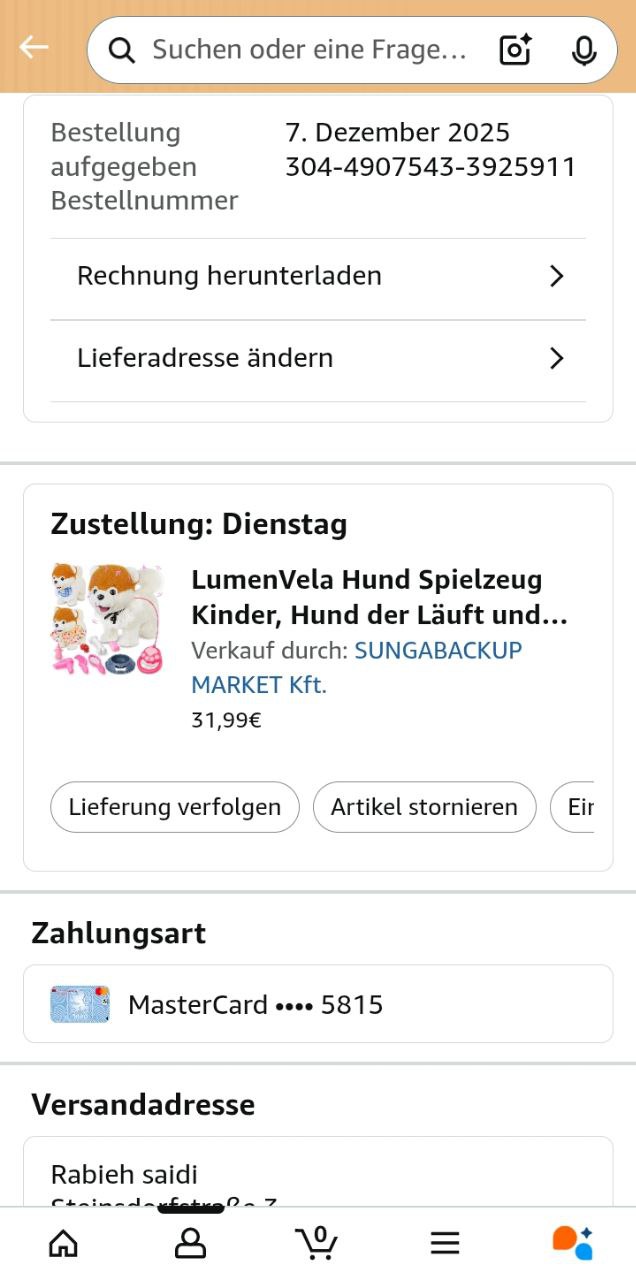636x1280 pixels.
Task: Open the hamburger menu tab
Action: click(445, 1243)
